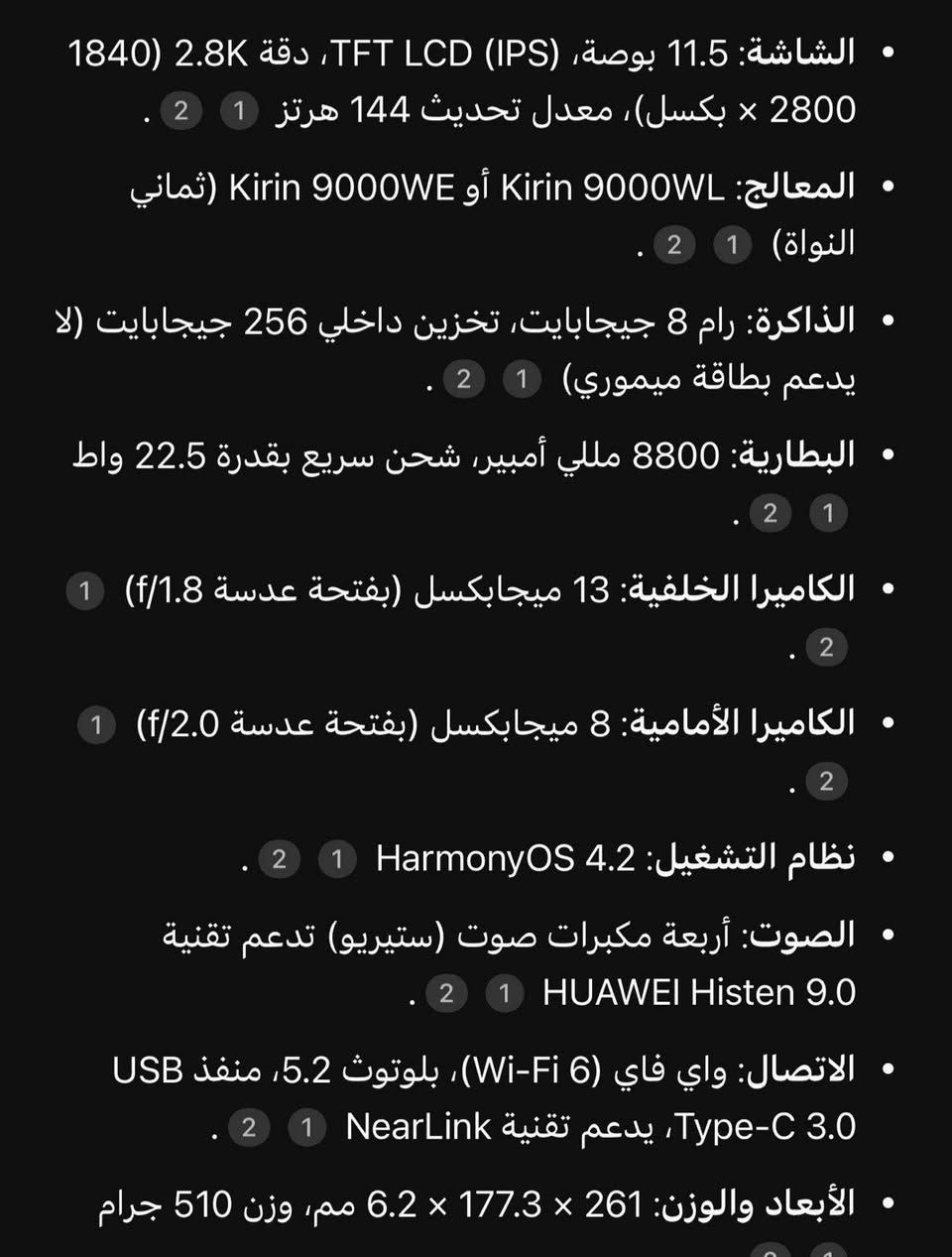The width and height of the screenshot is (952, 1257).
Task: Open reference 2 for الكاميرا الأمامية line
Action: pos(826,781)
